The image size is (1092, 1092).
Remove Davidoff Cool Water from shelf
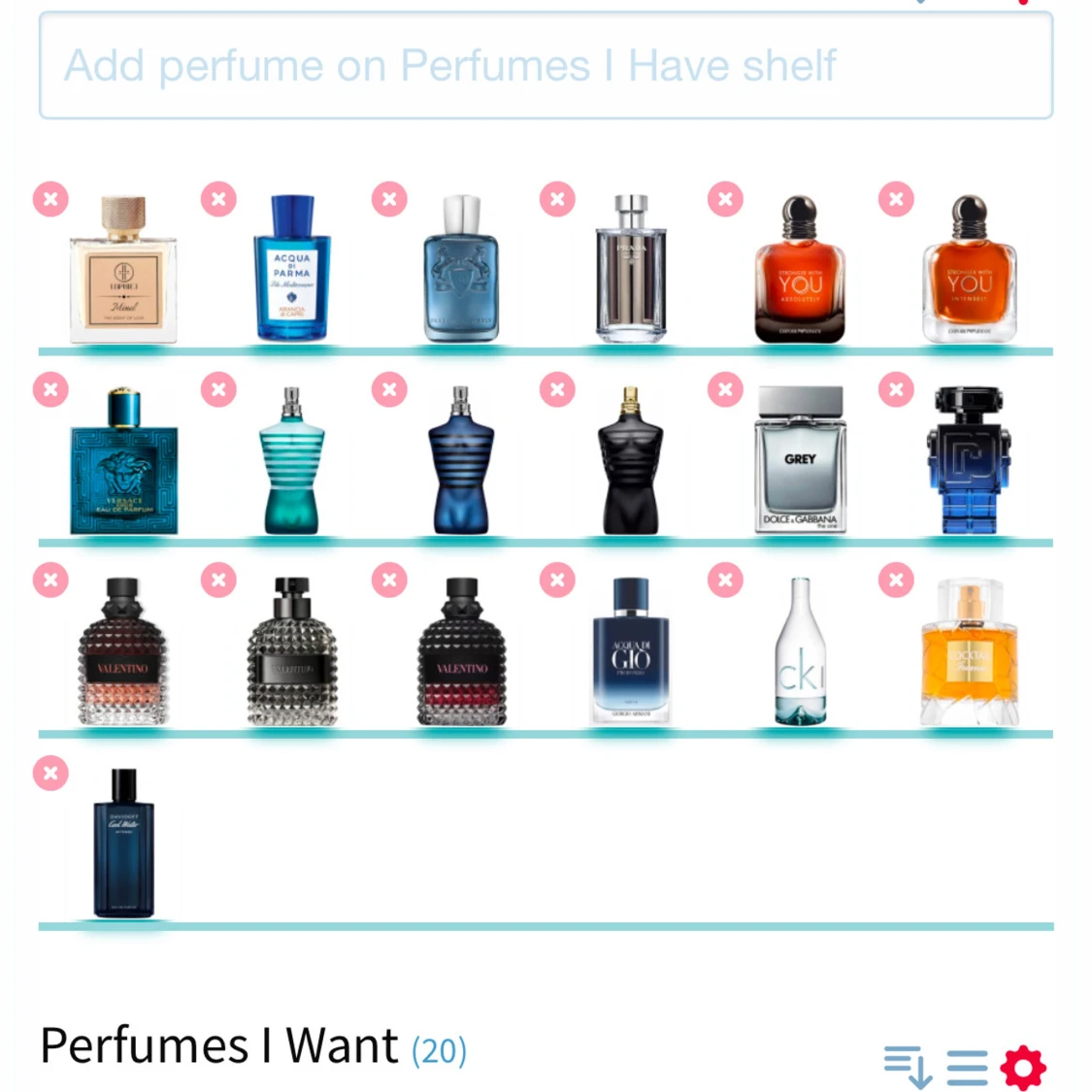point(50,773)
